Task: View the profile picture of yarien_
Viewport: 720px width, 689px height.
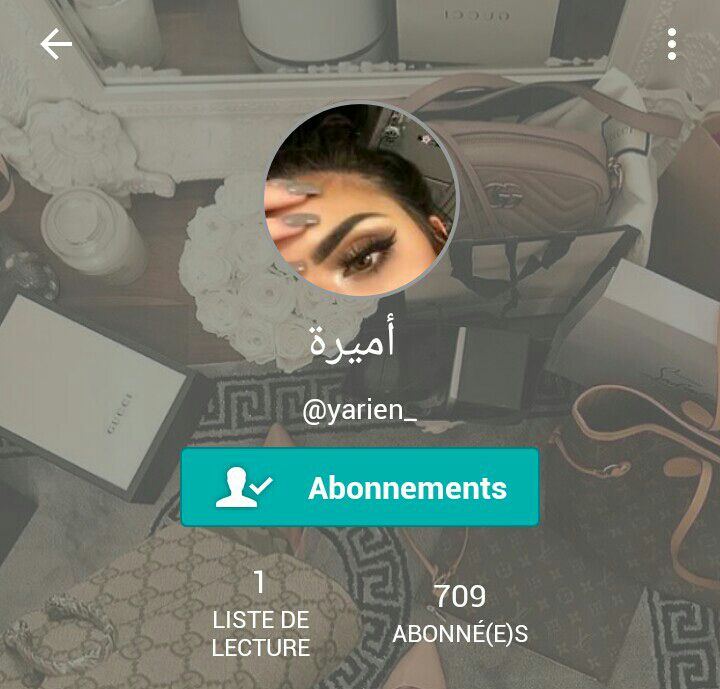Action: click(360, 200)
